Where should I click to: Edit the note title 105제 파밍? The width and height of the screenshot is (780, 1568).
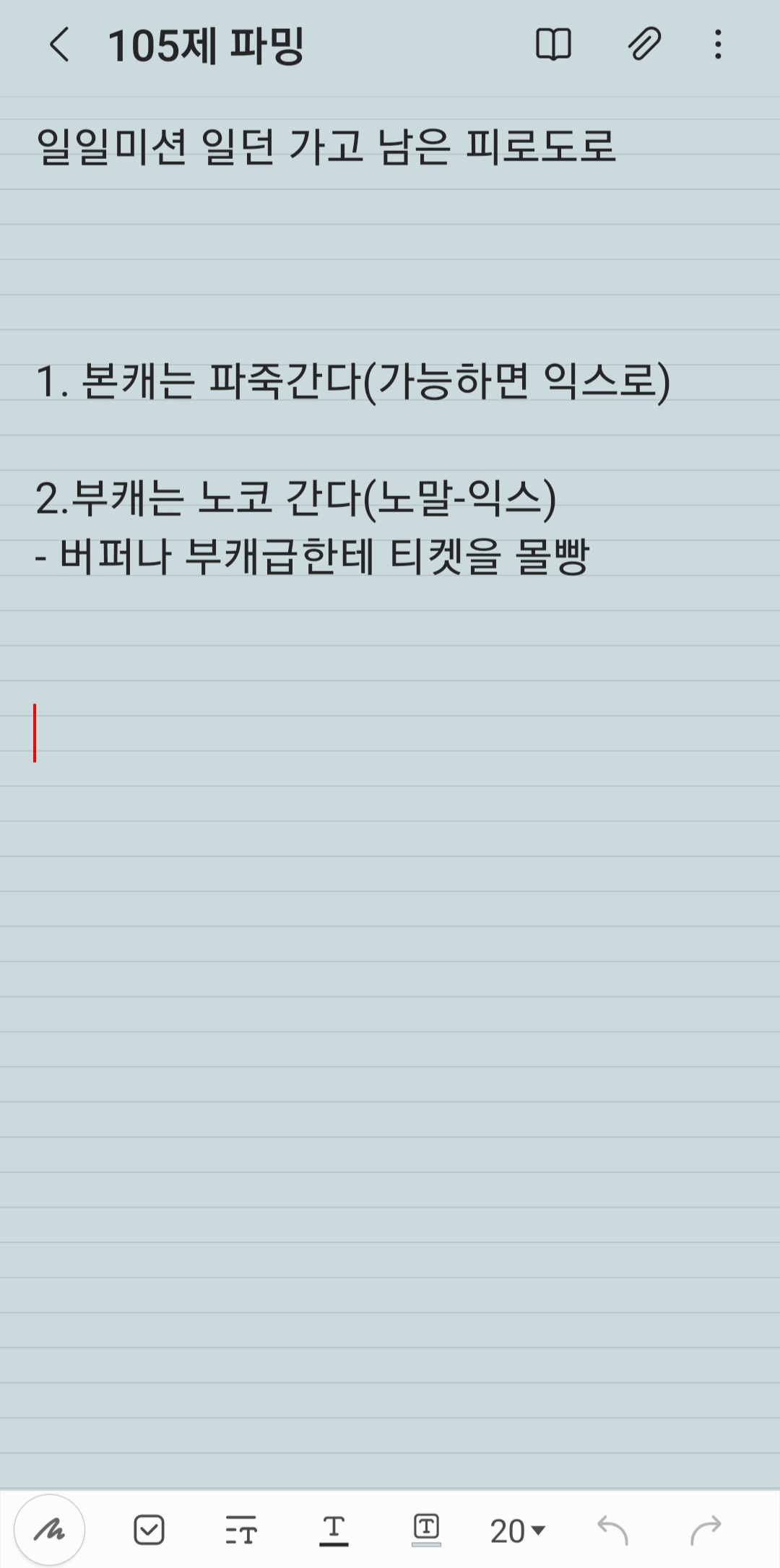pos(207,46)
